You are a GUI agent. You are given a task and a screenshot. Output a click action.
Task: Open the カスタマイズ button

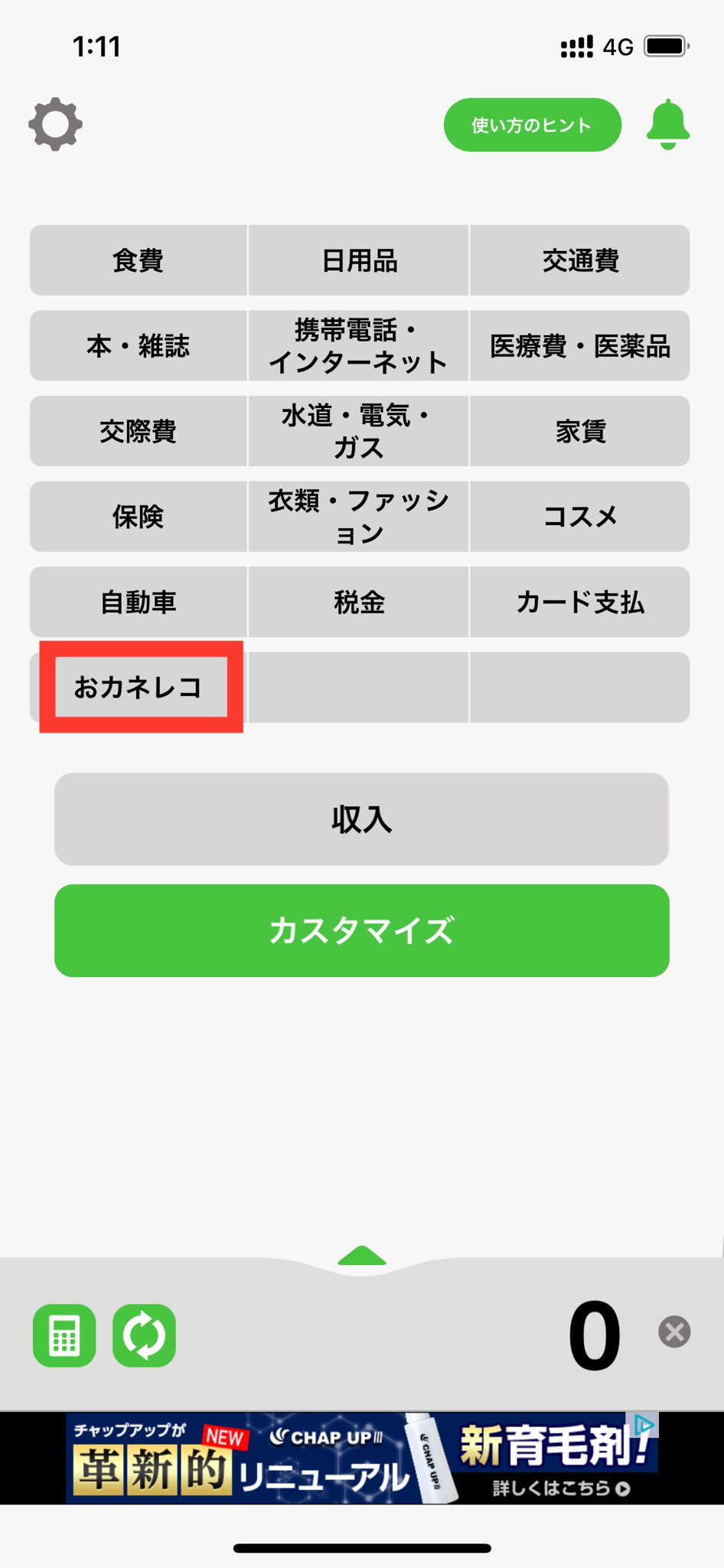point(361,930)
